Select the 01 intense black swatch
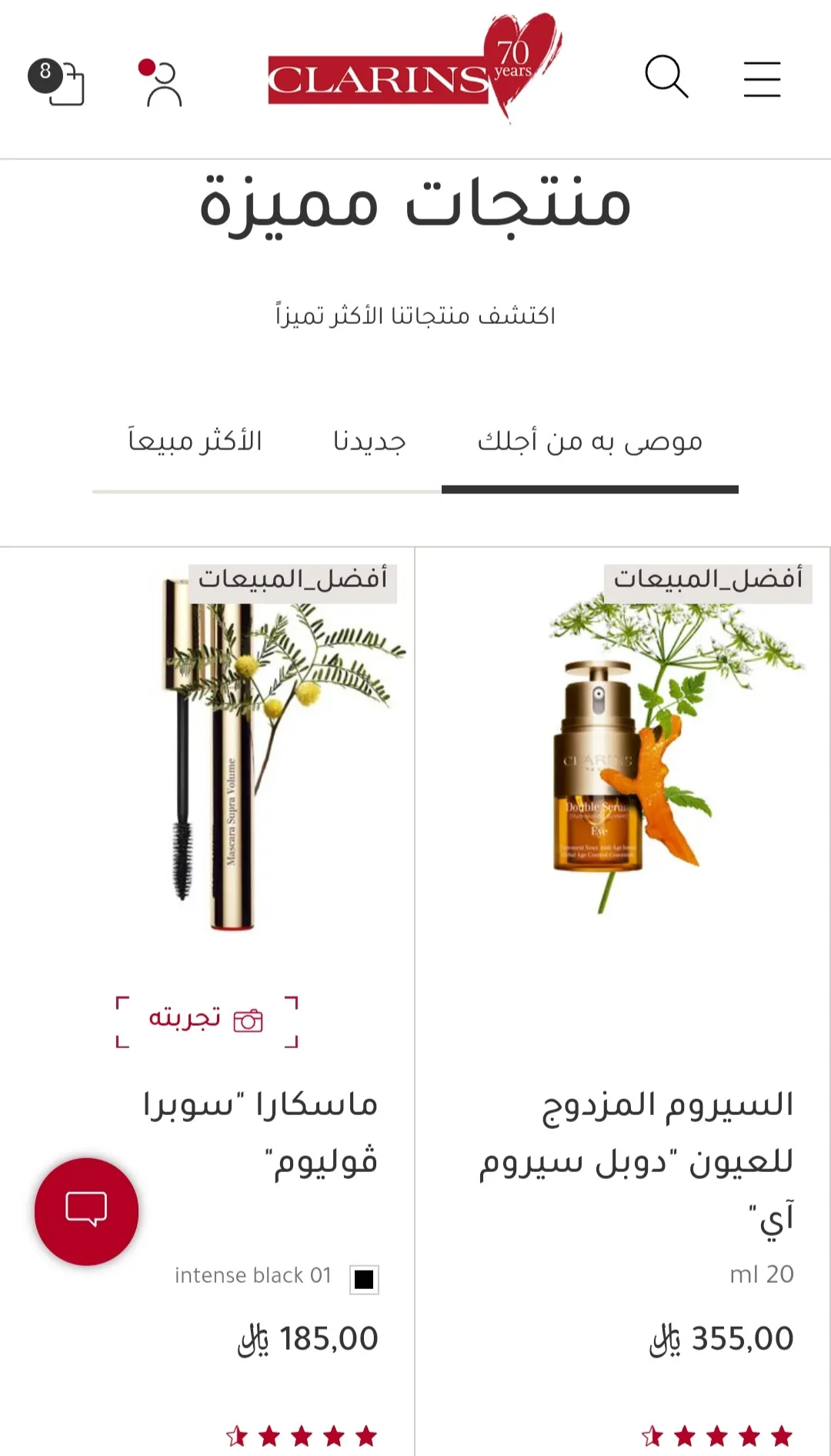 tap(364, 1279)
